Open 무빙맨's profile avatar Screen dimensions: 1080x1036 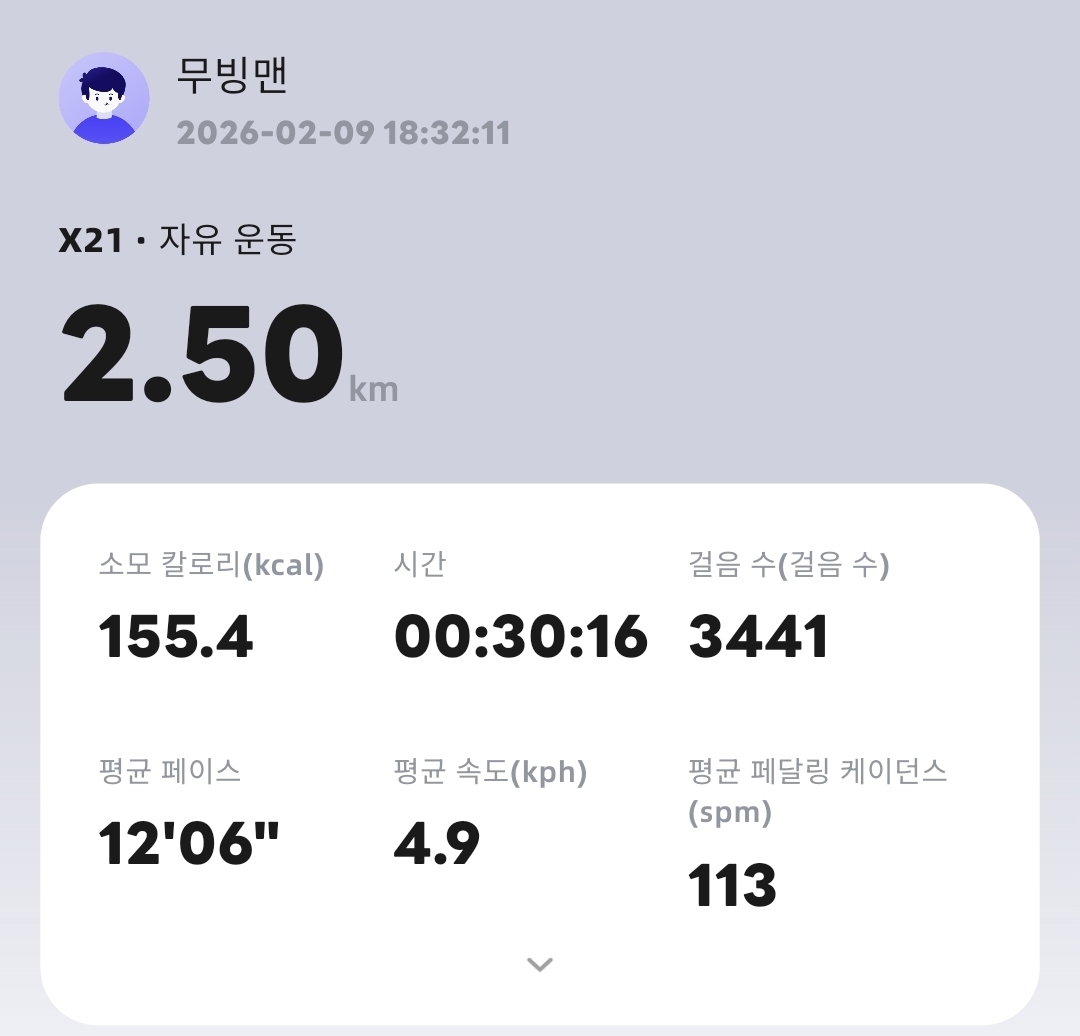(x=104, y=98)
